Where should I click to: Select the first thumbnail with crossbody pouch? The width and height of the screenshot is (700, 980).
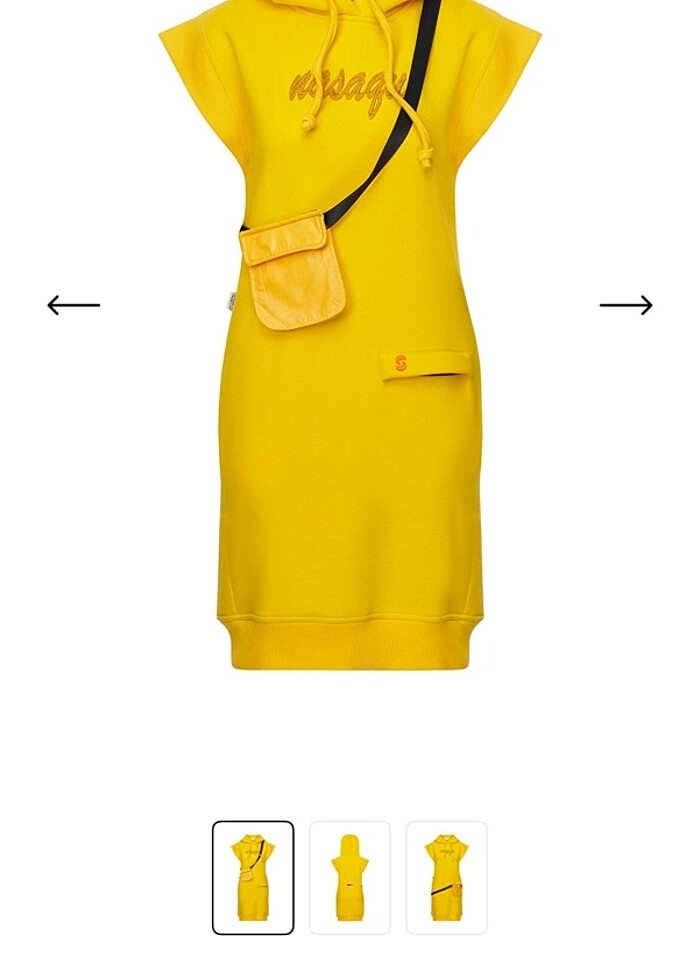(x=253, y=877)
